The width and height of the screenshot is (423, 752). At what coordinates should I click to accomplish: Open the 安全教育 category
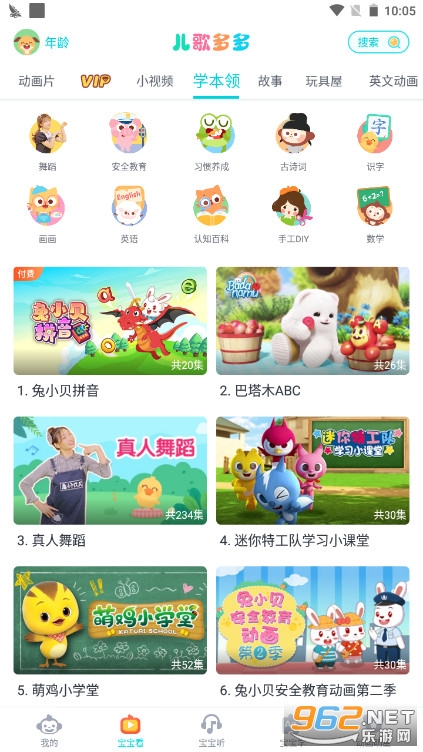click(129, 142)
